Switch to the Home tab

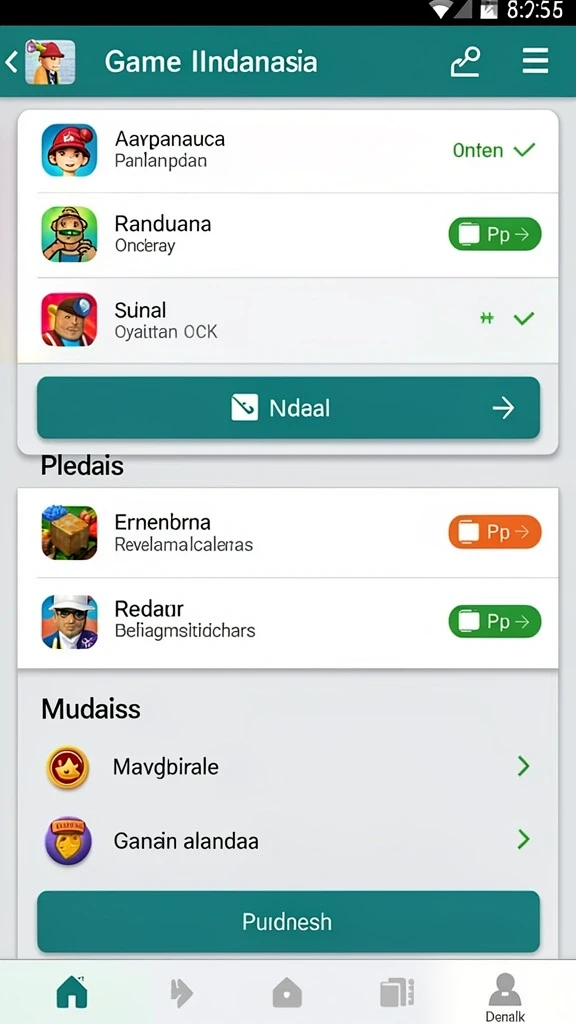tap(72, 993)
